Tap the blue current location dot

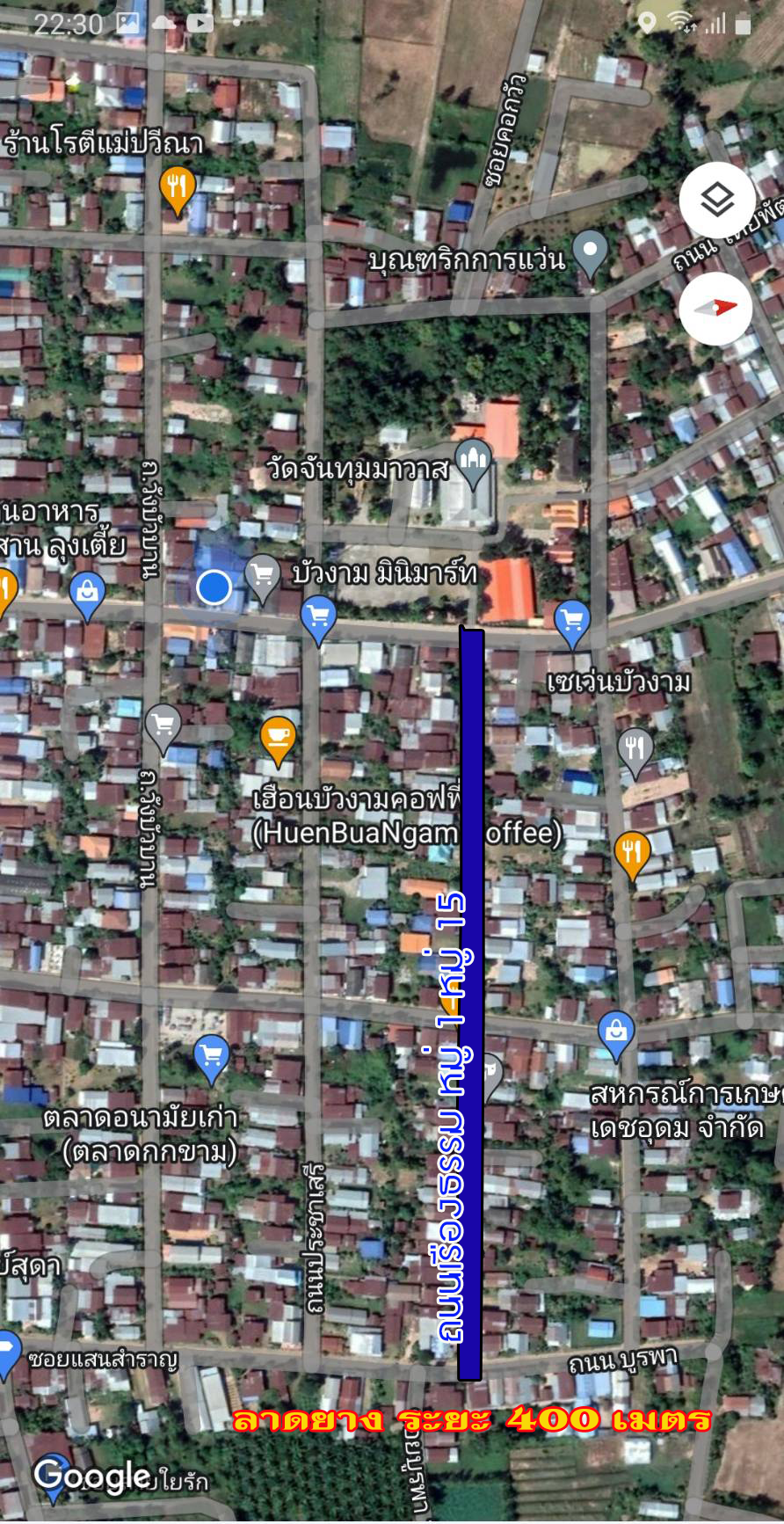[213, 587]
